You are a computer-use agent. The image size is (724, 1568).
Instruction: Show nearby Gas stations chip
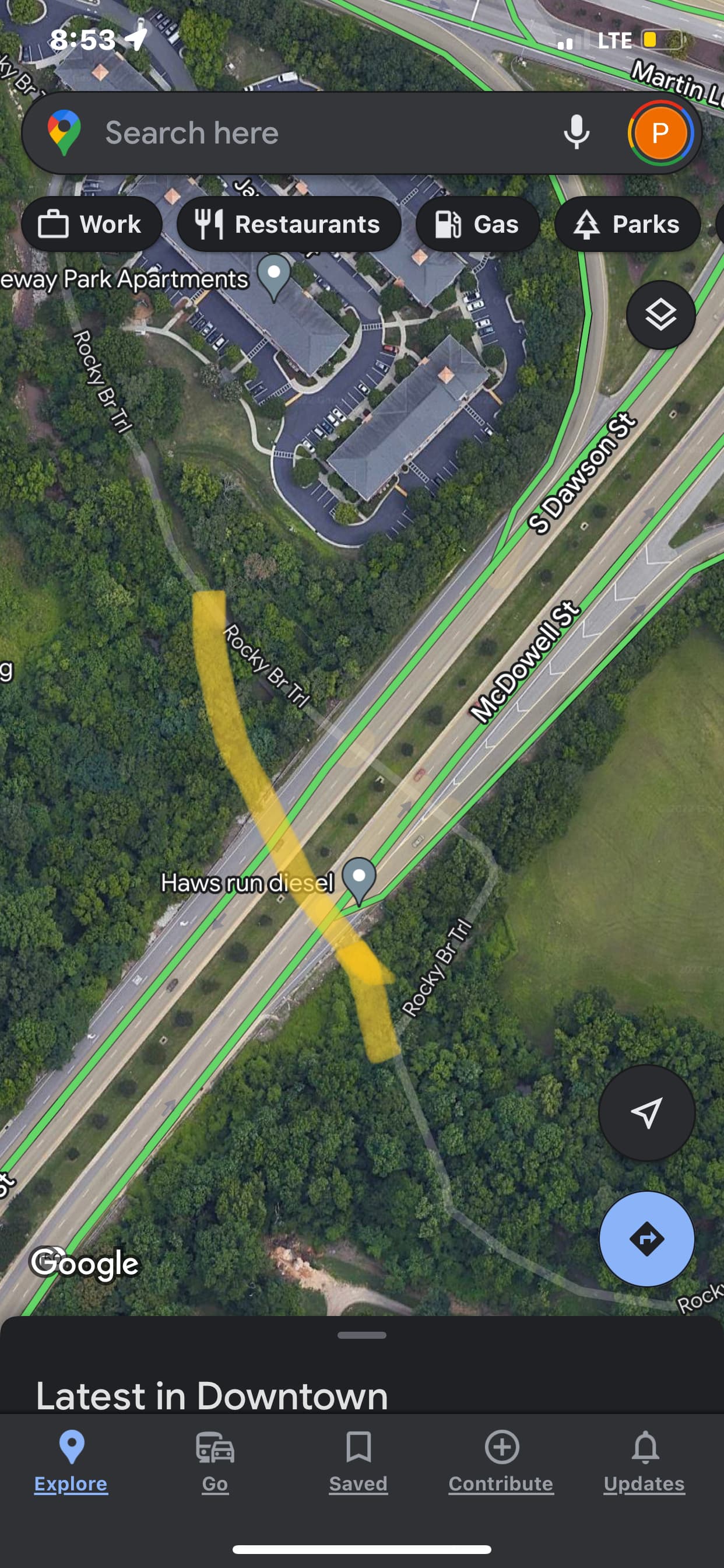tap(477, 224)
